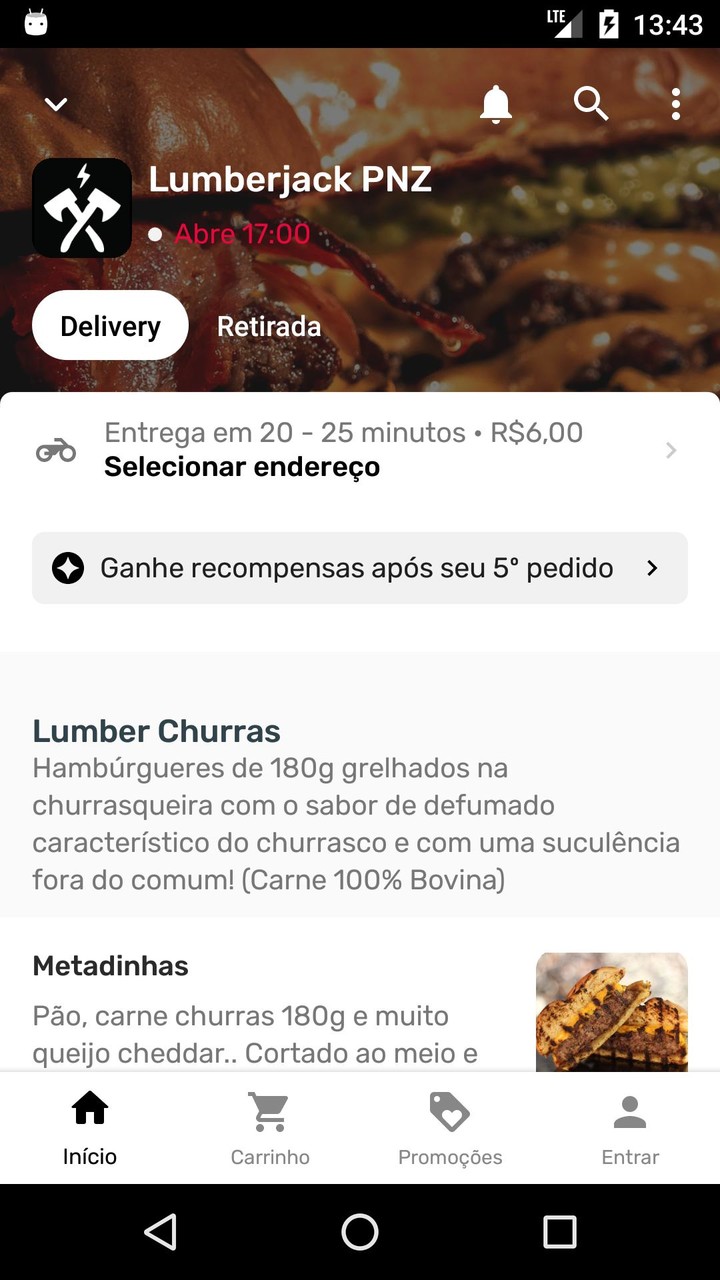Search the Lumberjack PNZ menu
Viewport: 720px width, 1280px height.
[x=590, y=104]
